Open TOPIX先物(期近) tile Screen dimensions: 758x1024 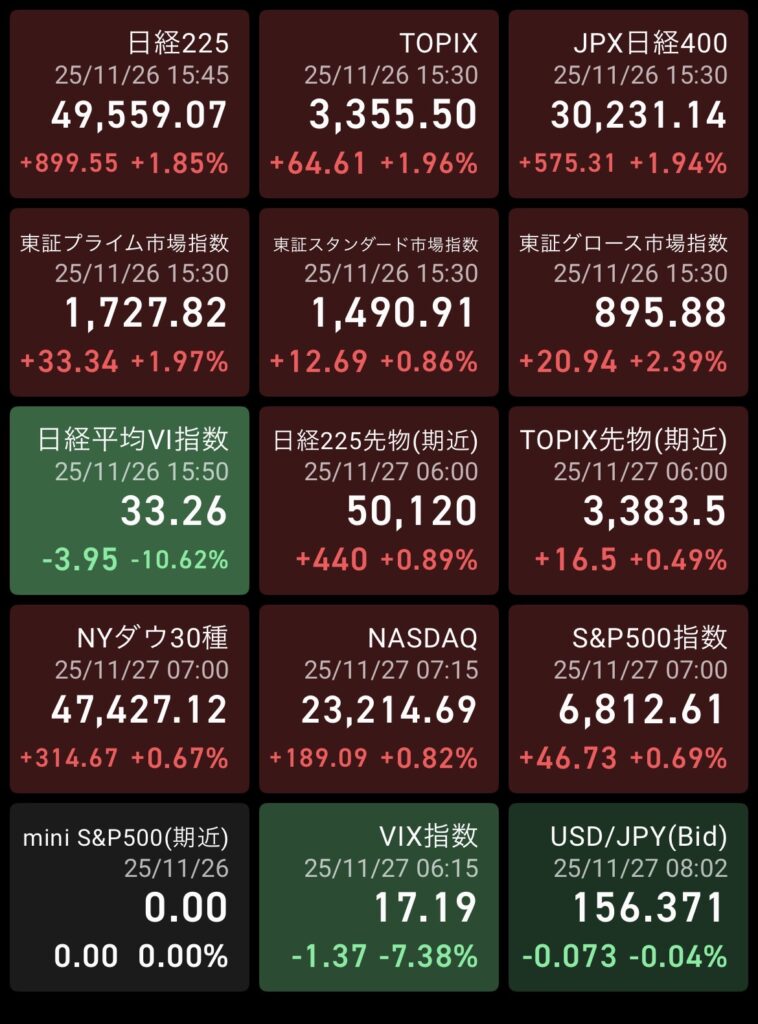coord(628,500)
